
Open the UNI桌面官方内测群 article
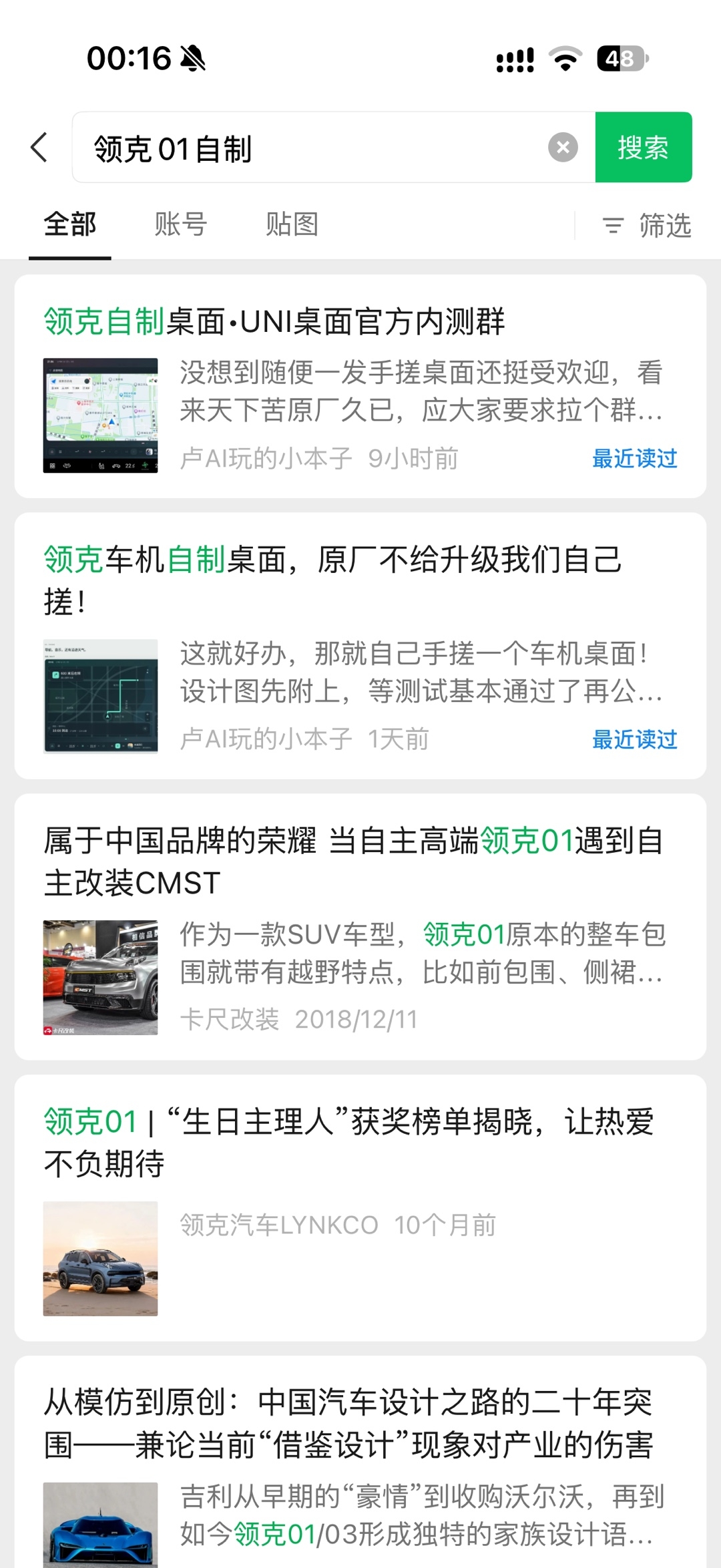pos(360,386)
